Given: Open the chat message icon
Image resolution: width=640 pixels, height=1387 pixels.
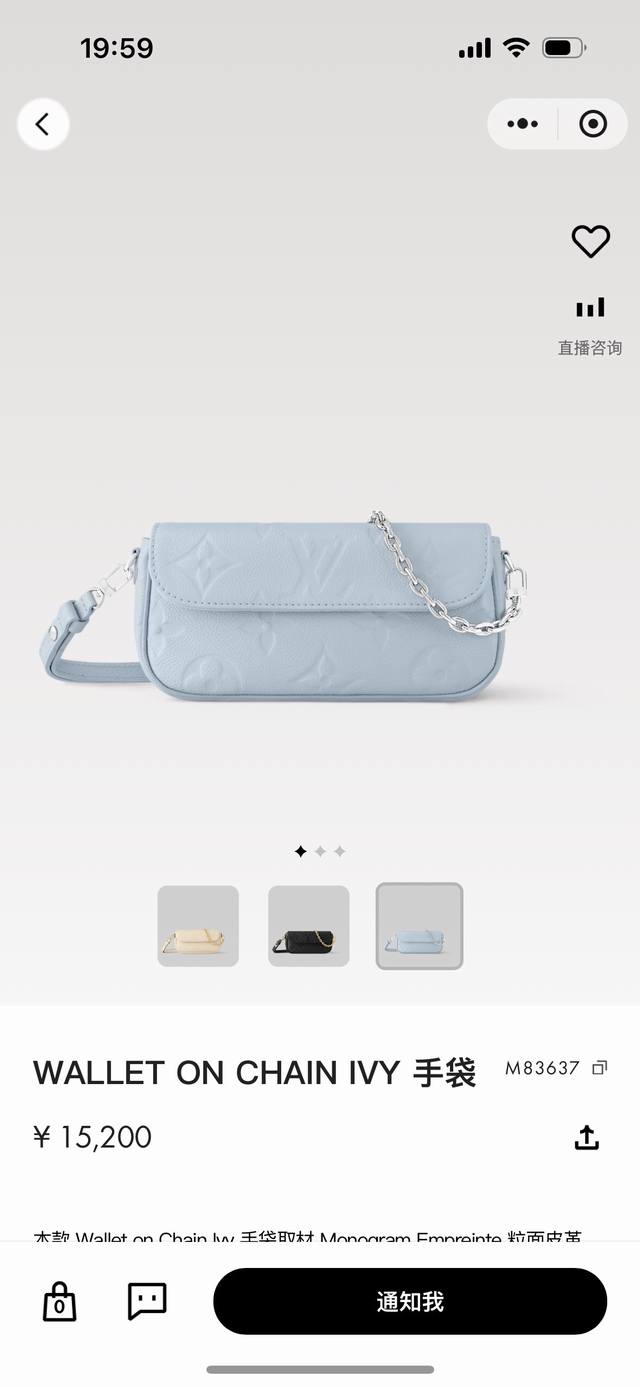Looking at the screenshot, I should click(x=147, y=1301).
